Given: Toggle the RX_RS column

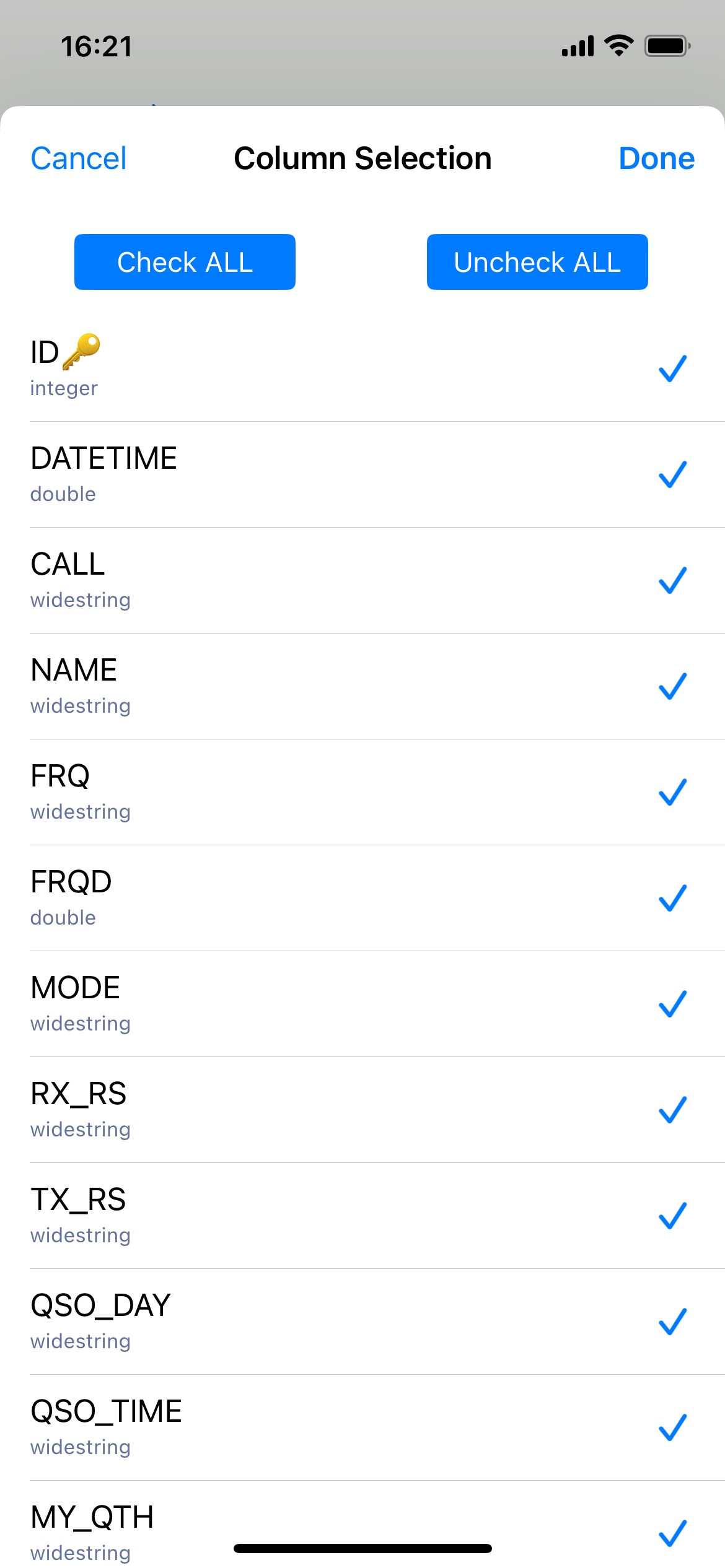Looking at the screenshot, I should 362,1110.
